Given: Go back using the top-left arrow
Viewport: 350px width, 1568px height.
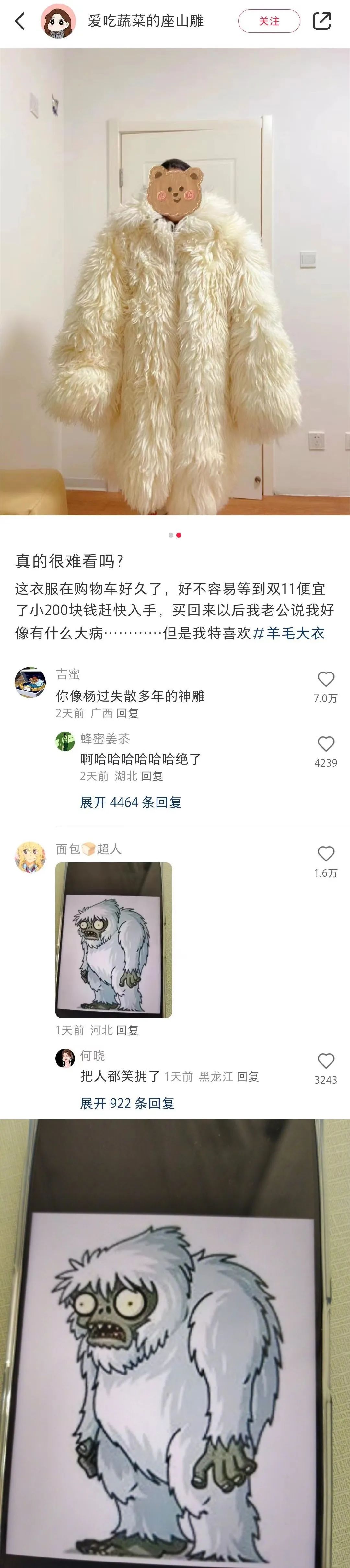Looking at the screenshot, I should (x=20, y=21).
